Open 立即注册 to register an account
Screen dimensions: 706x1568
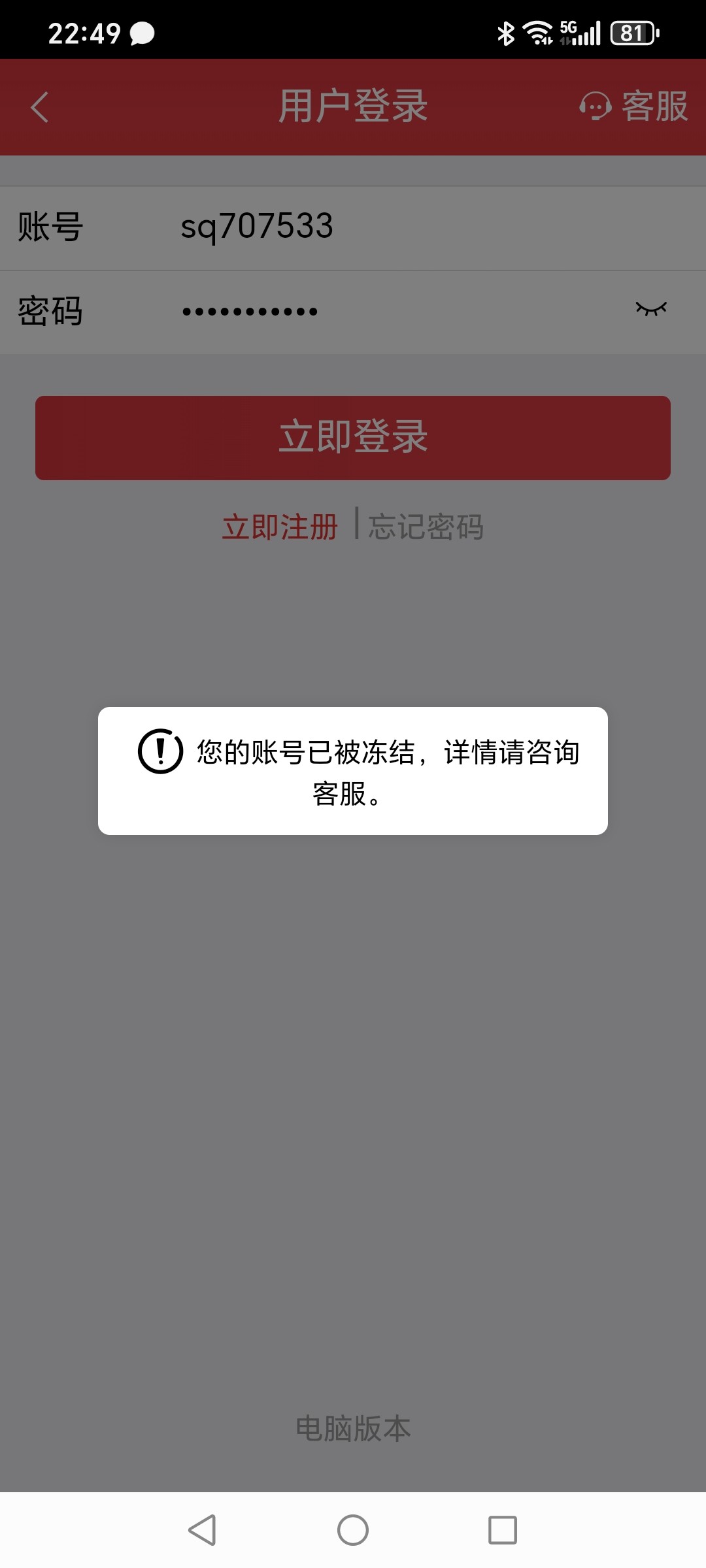[280, 527]
